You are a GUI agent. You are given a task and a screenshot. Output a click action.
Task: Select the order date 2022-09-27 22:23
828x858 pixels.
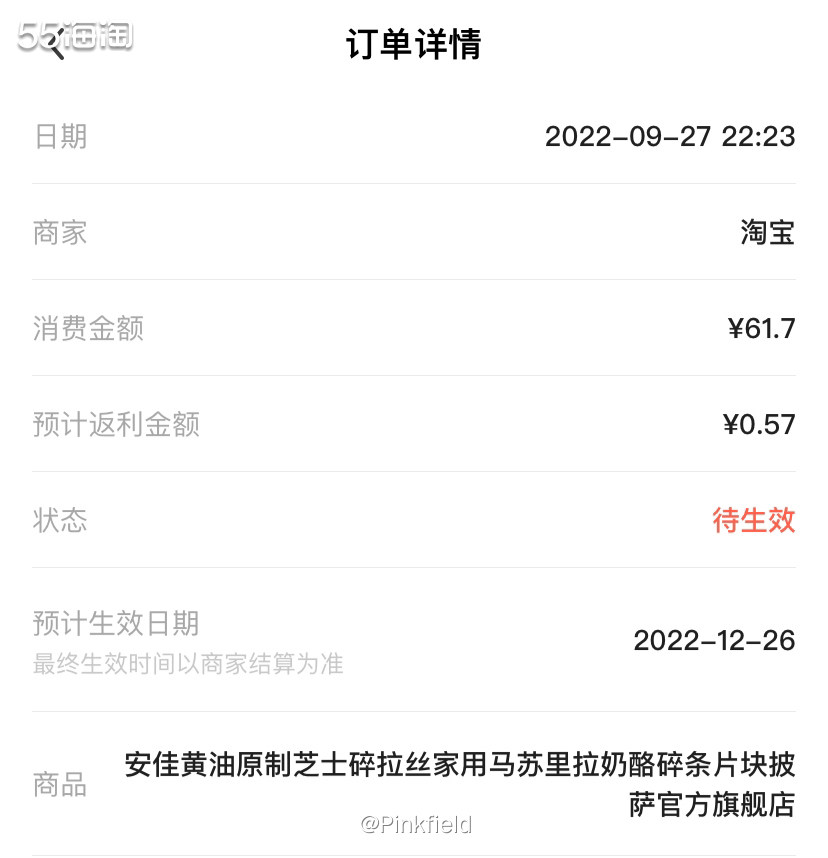coord(670,137)
